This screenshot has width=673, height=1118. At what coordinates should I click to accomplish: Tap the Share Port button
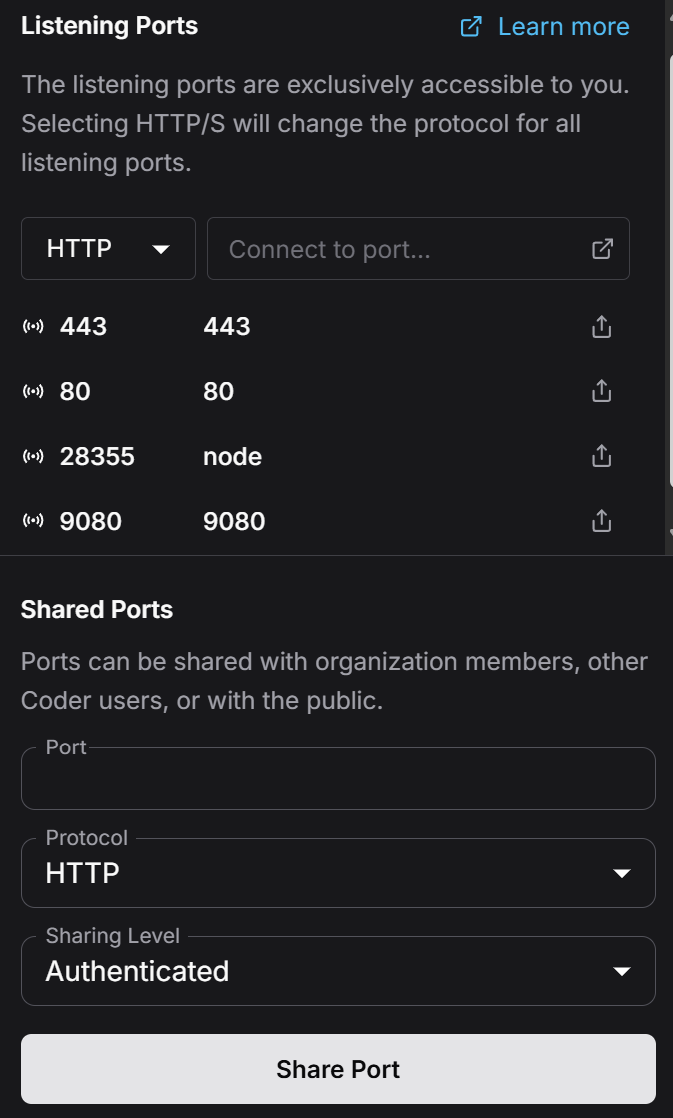coord(338,1069)
